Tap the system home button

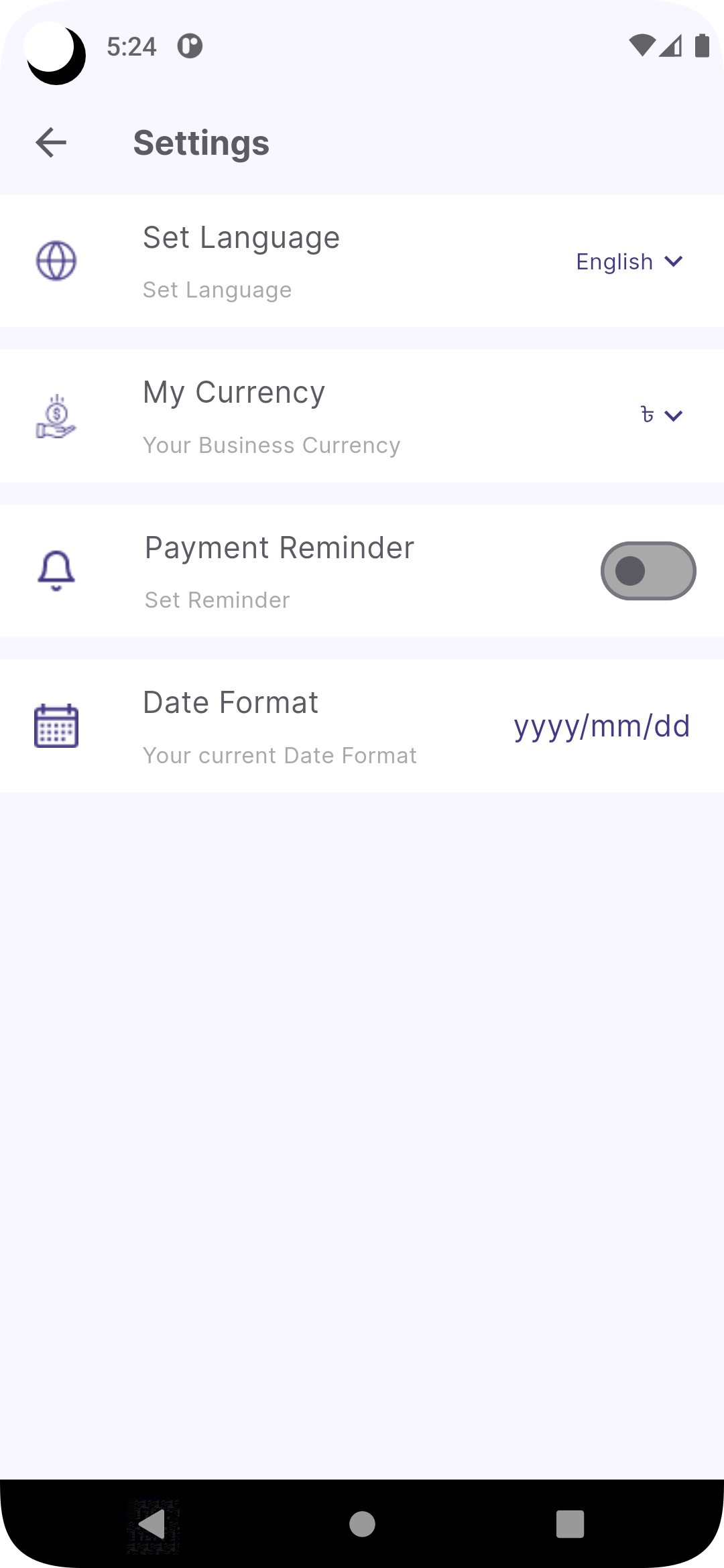362,1524
